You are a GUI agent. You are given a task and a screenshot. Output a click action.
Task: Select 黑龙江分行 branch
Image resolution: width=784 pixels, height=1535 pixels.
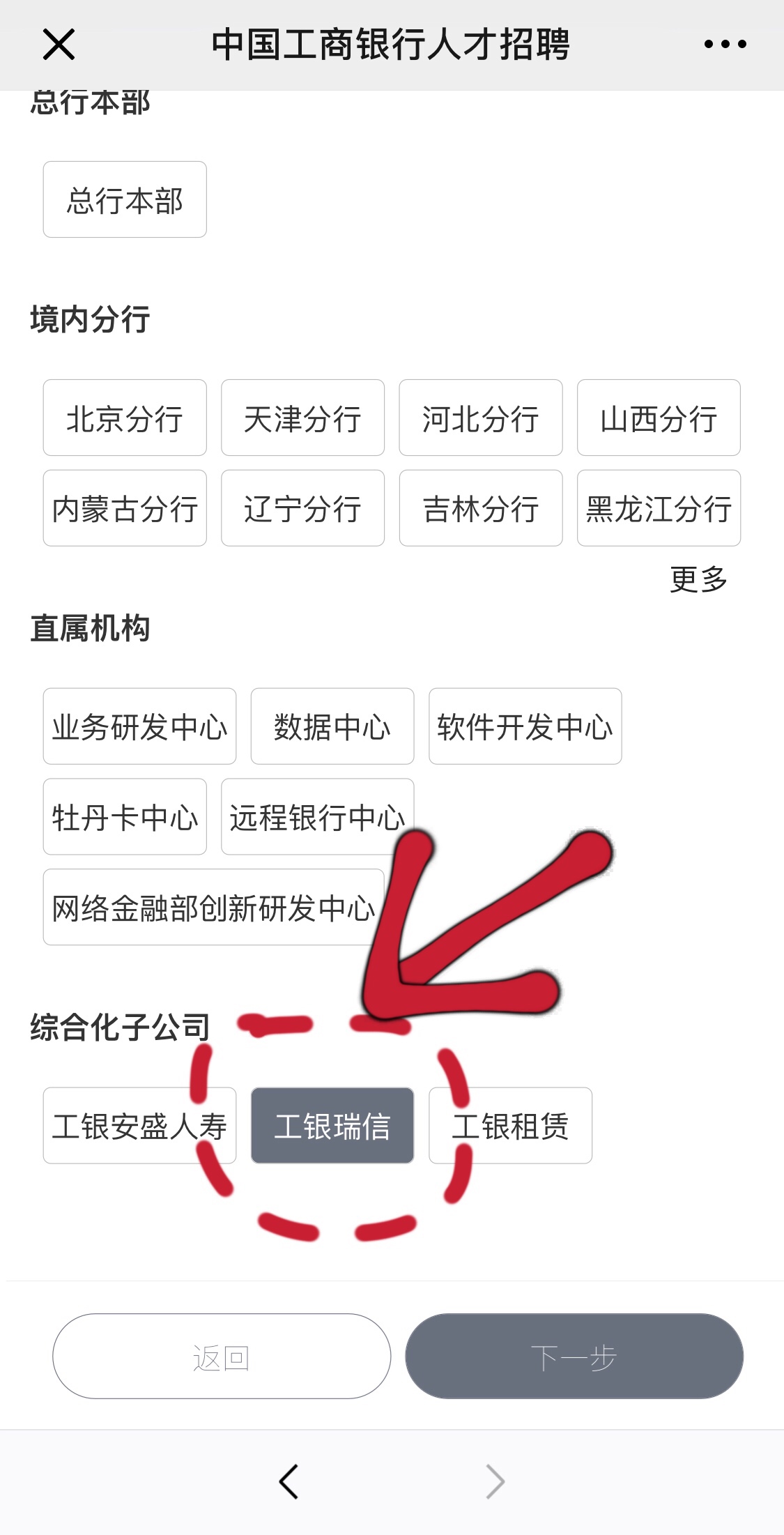[659, 508]
